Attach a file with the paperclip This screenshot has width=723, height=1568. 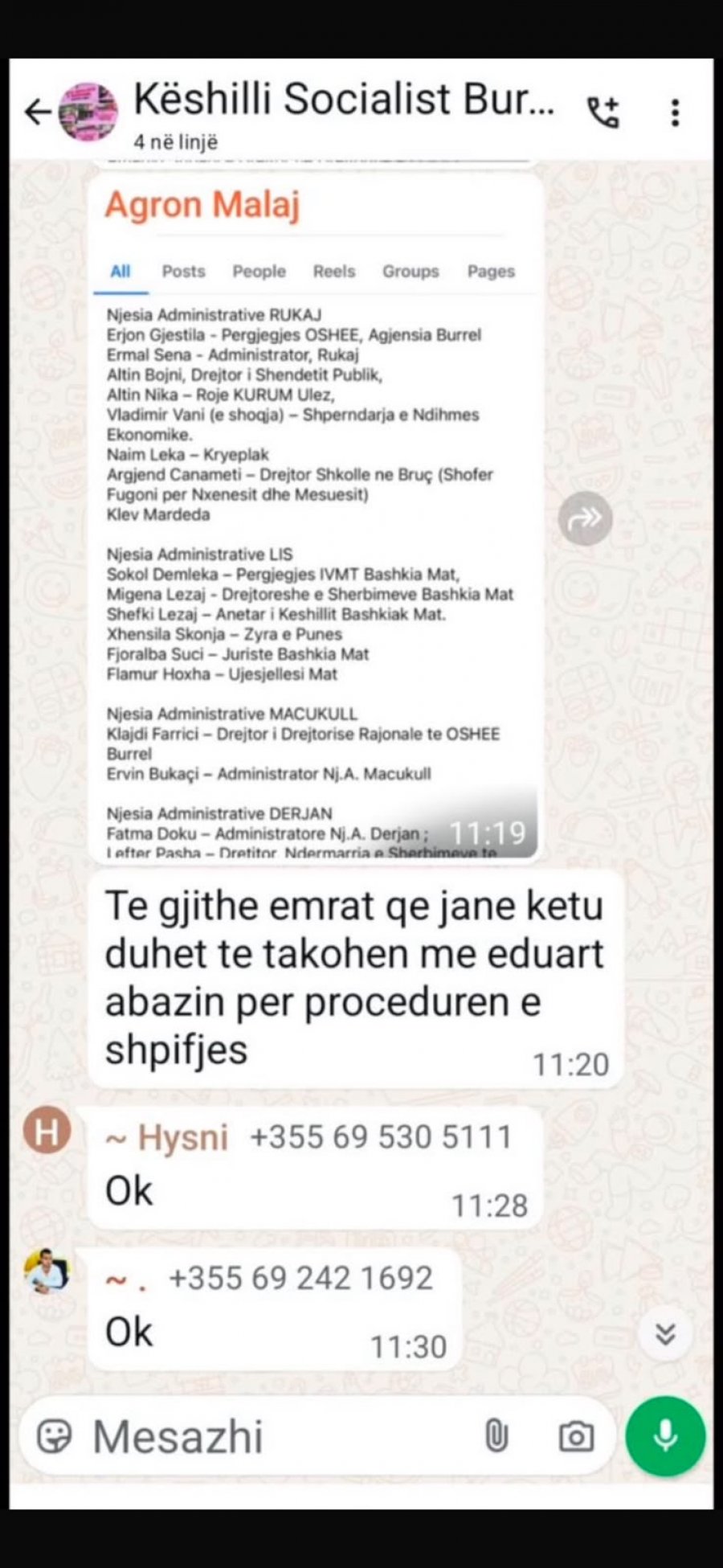click(496, 1436)
